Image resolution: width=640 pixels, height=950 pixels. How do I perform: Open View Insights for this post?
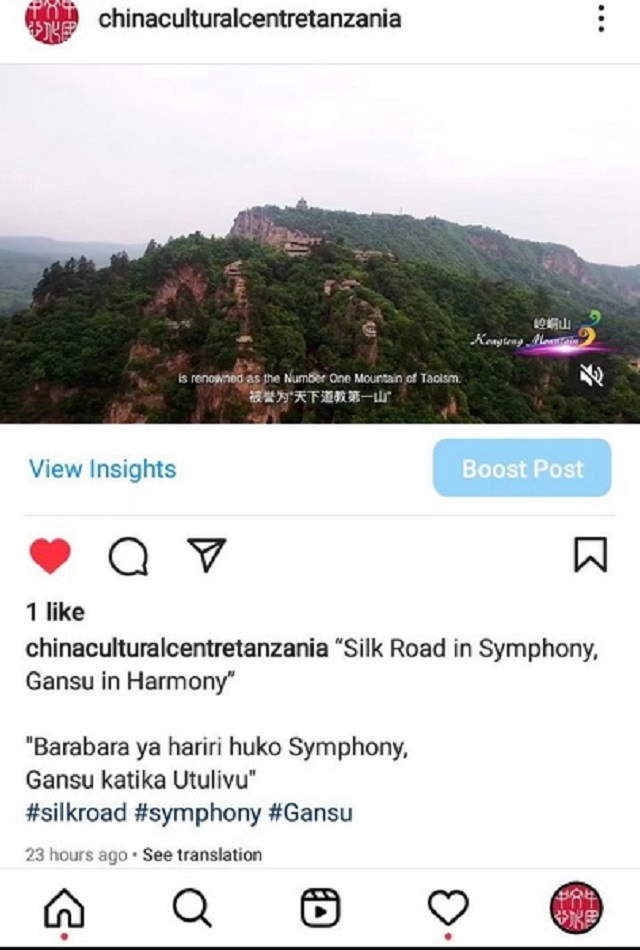tap(102, 469)
